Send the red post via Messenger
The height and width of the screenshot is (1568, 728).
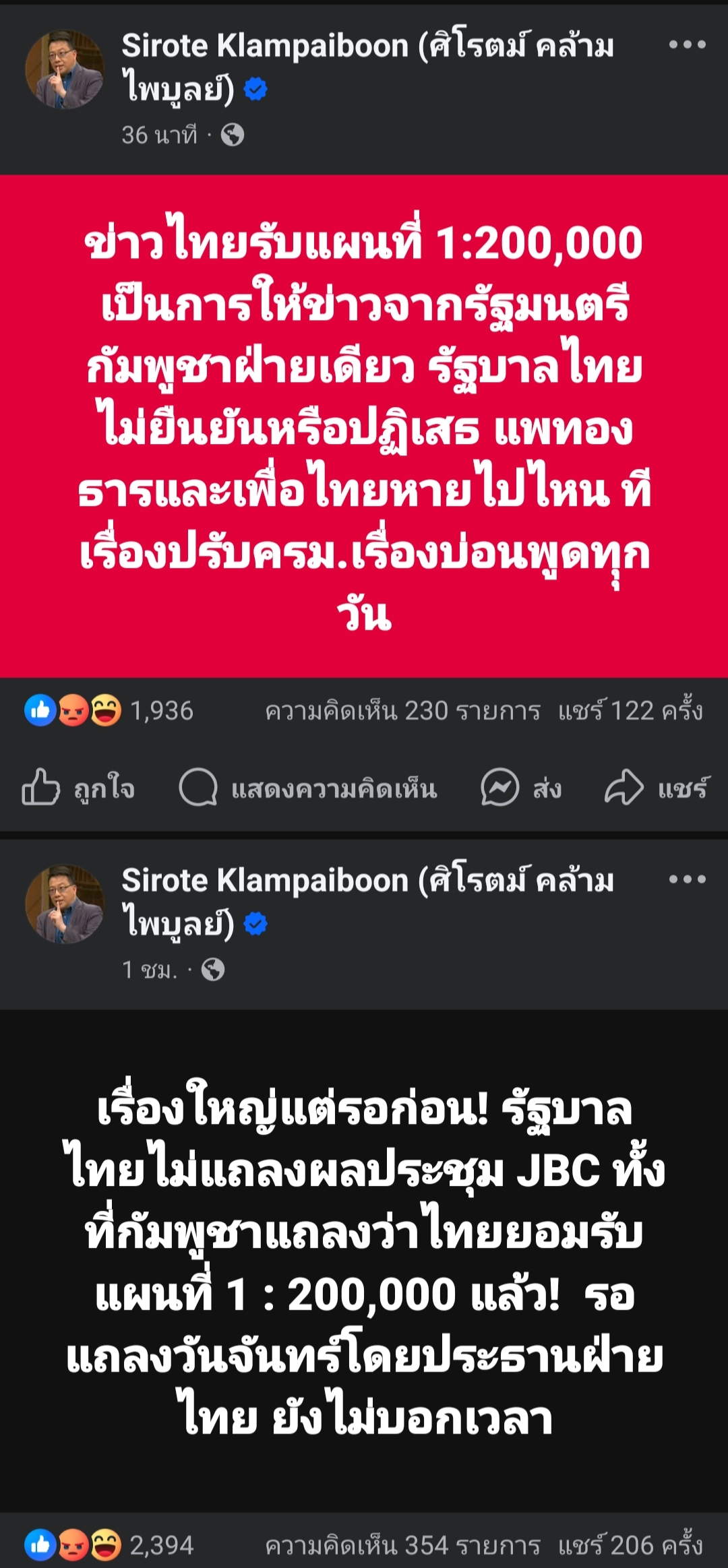coord(521,788)
